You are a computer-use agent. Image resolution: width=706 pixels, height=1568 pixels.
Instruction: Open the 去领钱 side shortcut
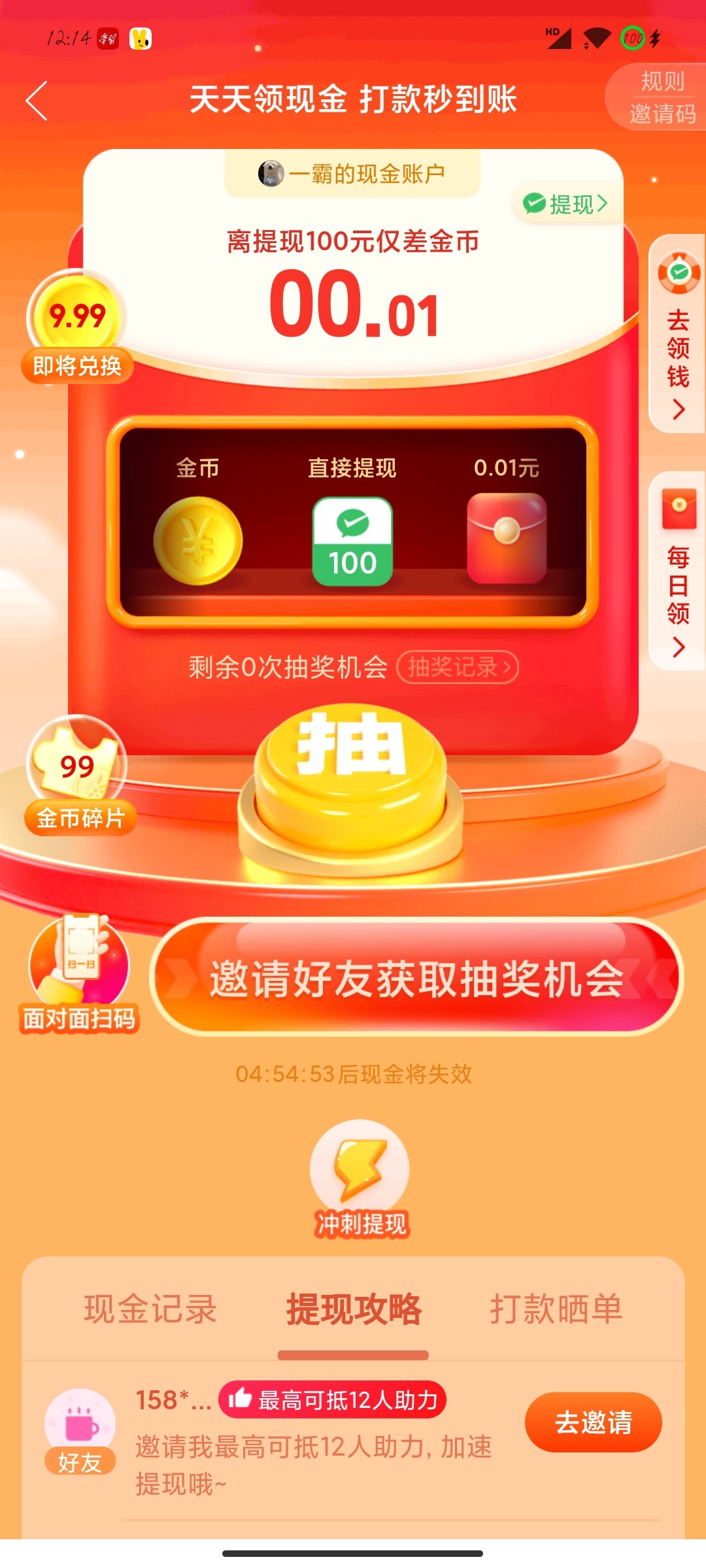click(x=678, y=334)
